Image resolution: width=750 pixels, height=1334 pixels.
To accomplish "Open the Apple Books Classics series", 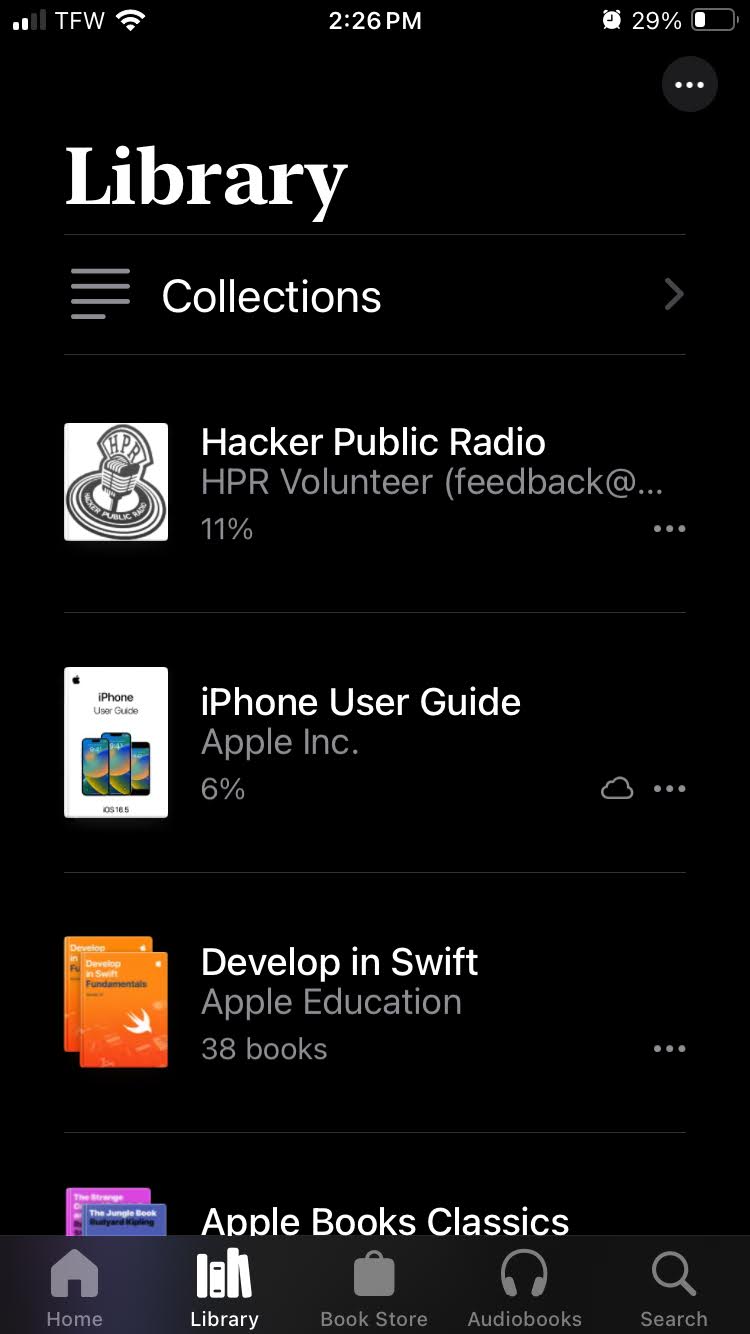I will click(x=384, y=1218).
